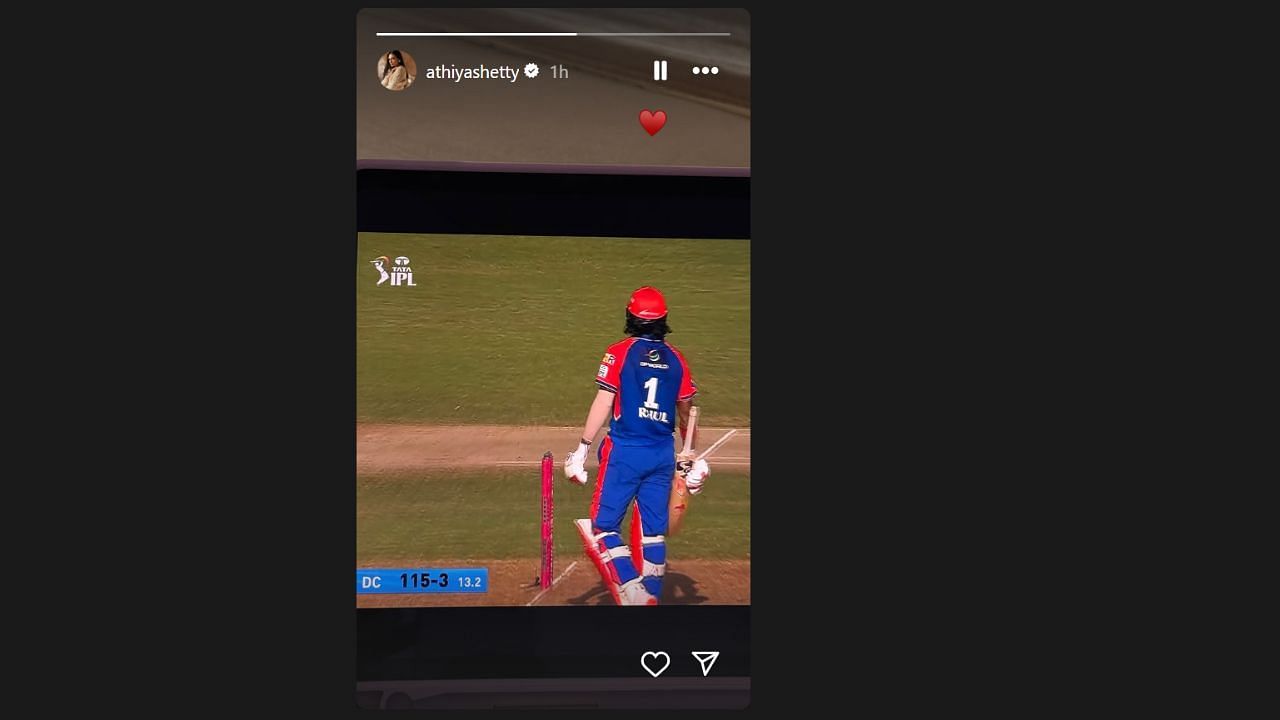Like this story with the heart icon

[655, 664]
